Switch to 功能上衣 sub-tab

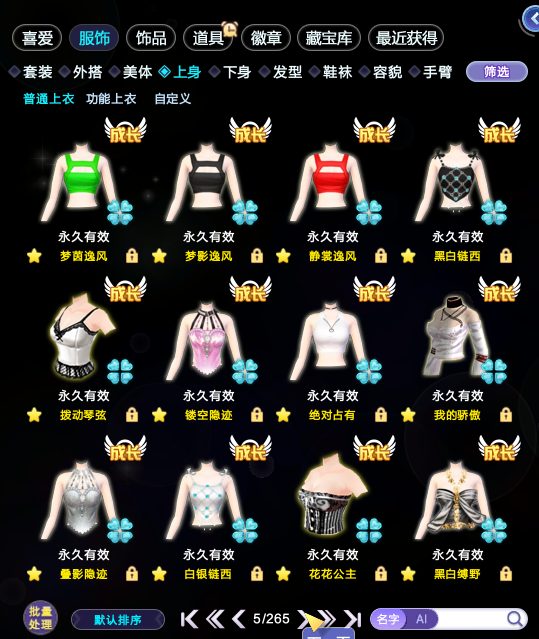pyautogui.click(x=111, y=99)
